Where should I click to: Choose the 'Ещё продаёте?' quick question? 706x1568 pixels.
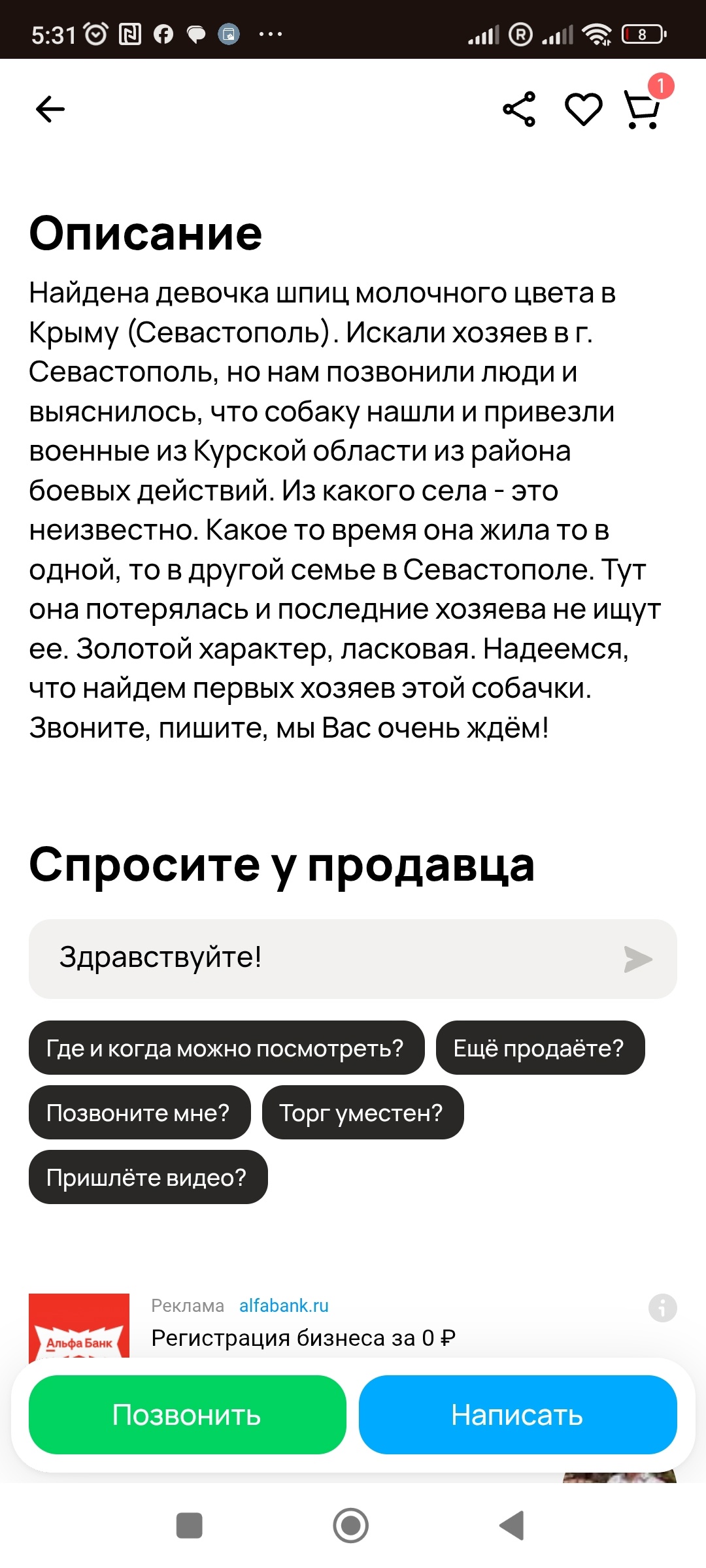pos(540,1047)
